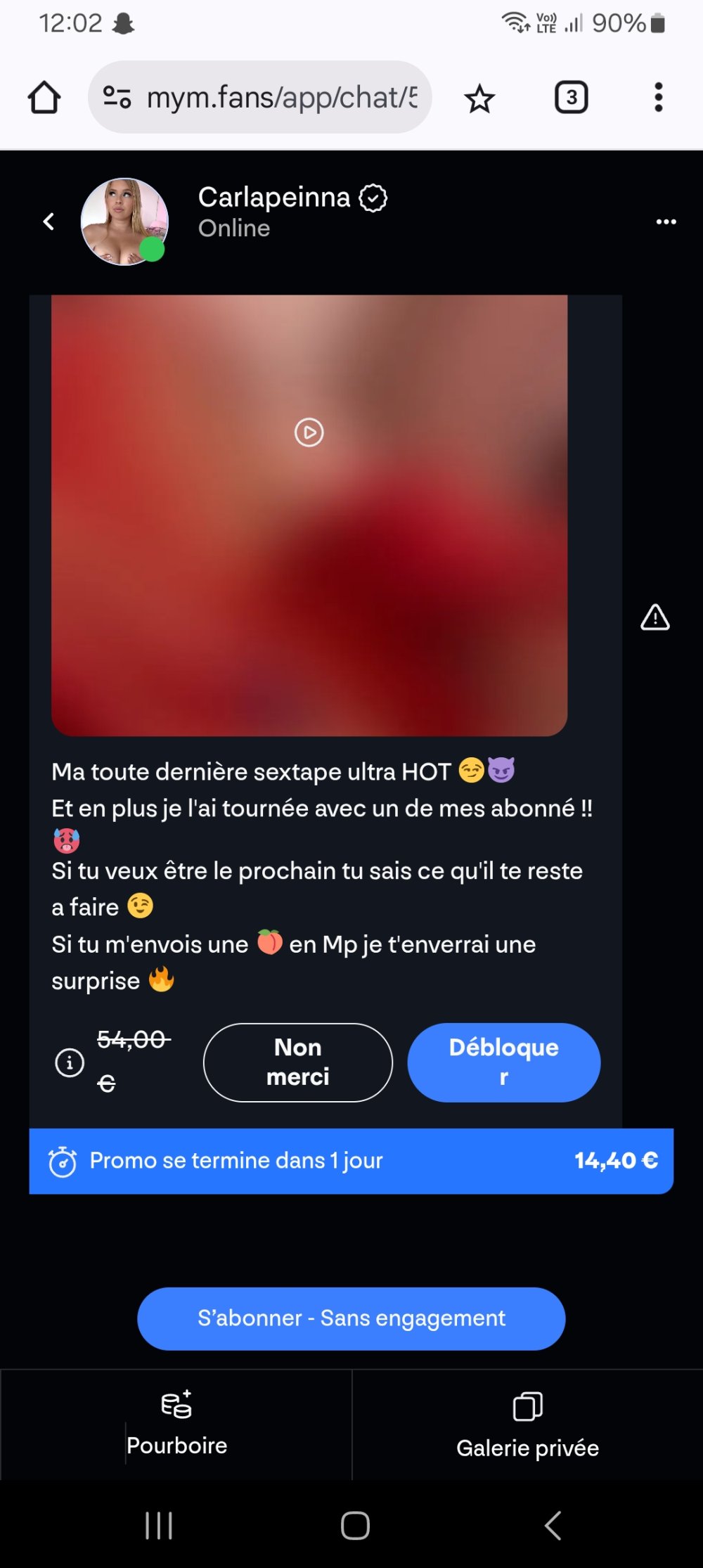Tap the system back button
Viewport: 703px width, 1568px height.
point(553,1526)
